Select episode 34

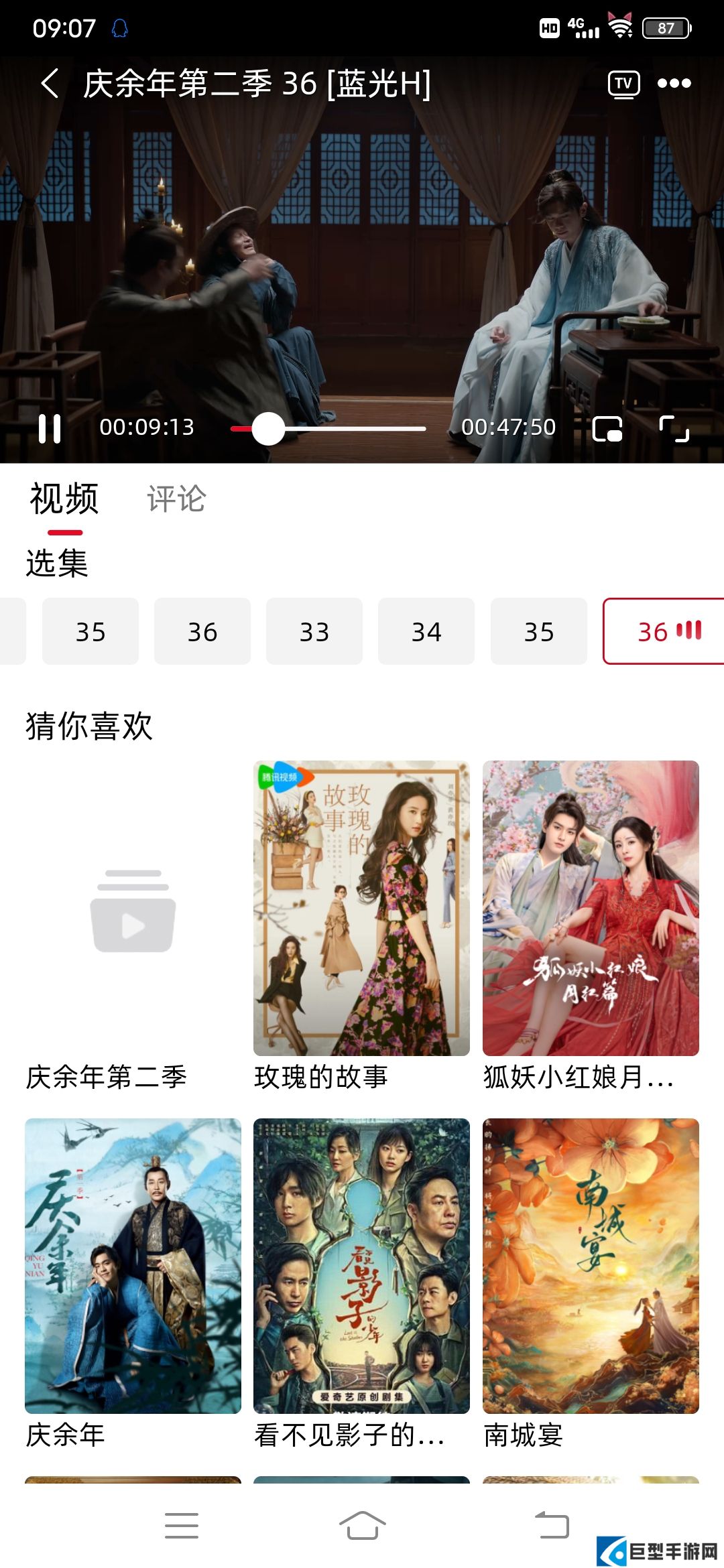coord(426,632)
